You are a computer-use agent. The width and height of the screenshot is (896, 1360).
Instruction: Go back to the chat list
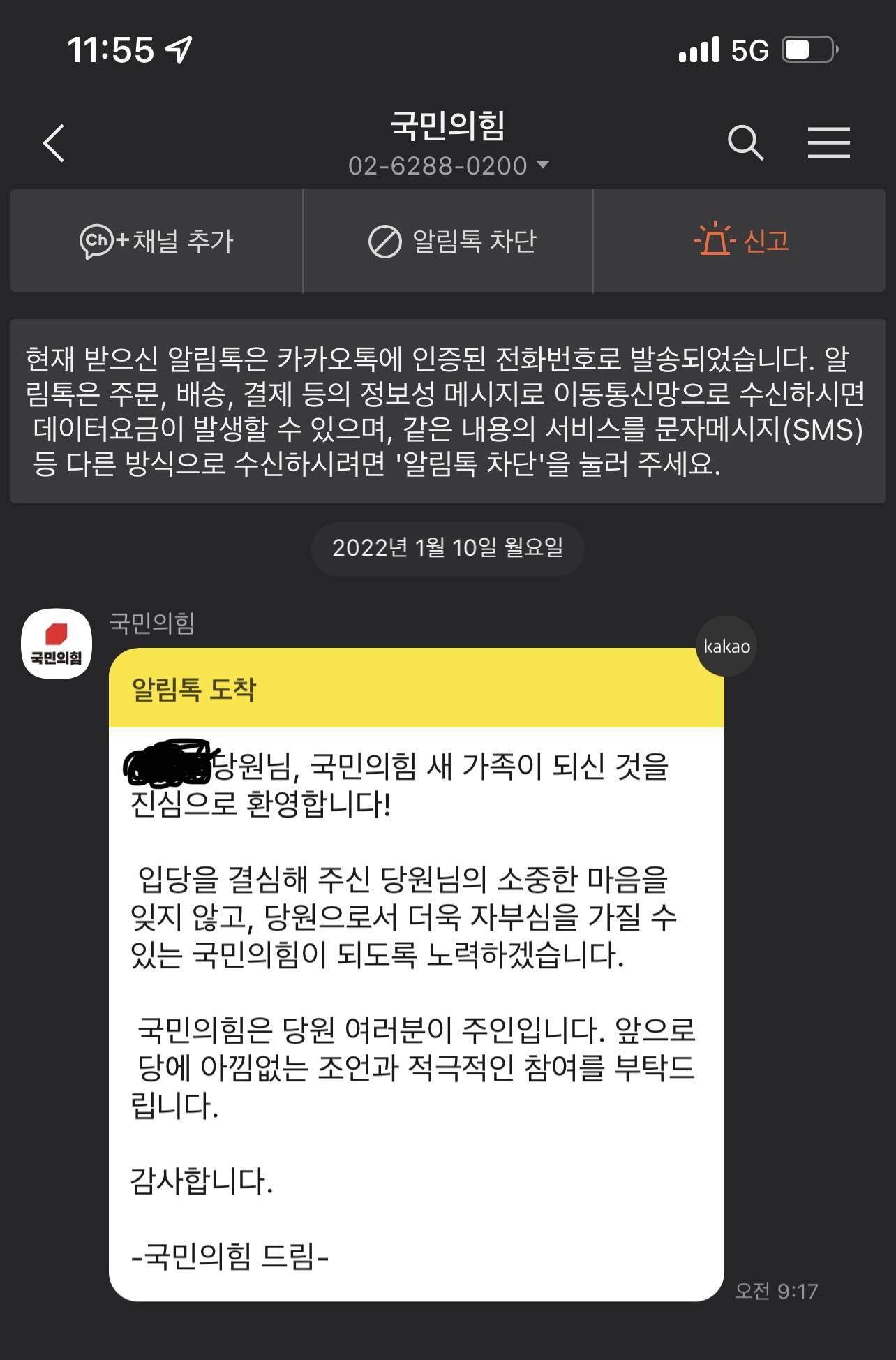(54, 143)
